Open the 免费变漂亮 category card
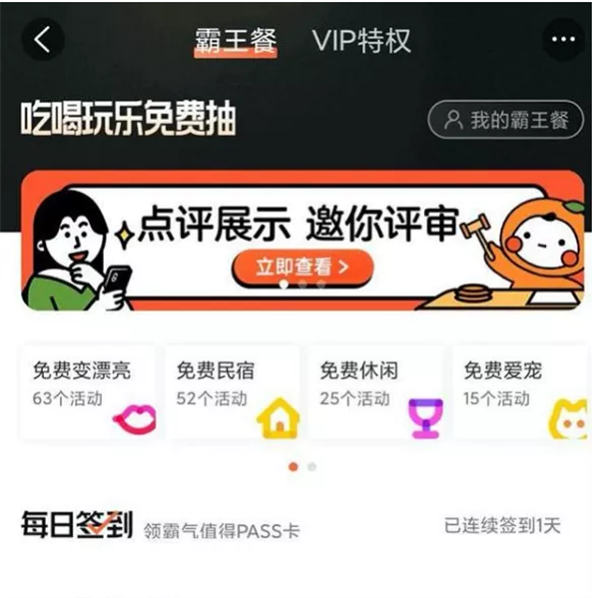 (90, 394)
